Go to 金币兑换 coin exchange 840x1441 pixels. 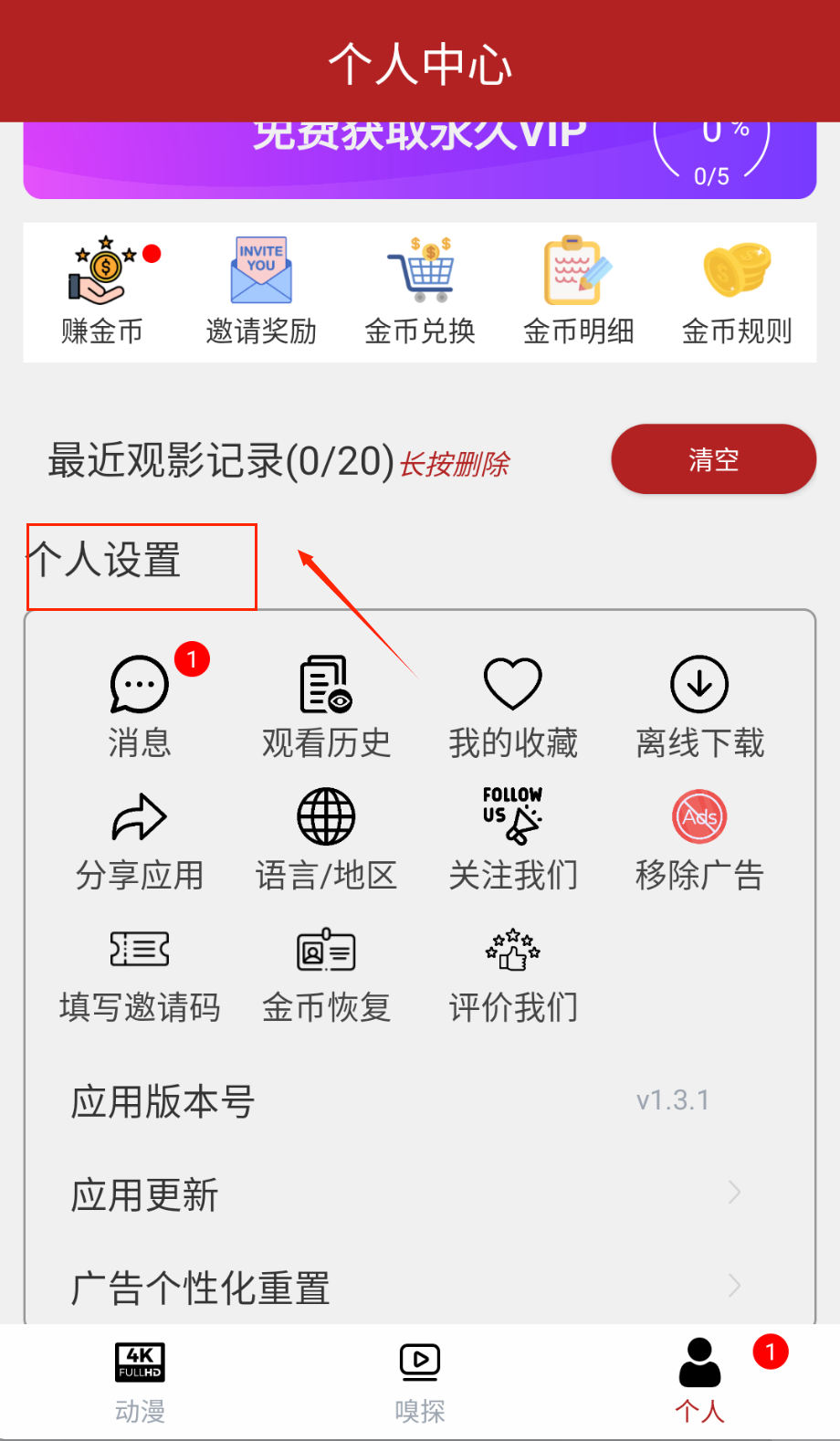(420, 292)
